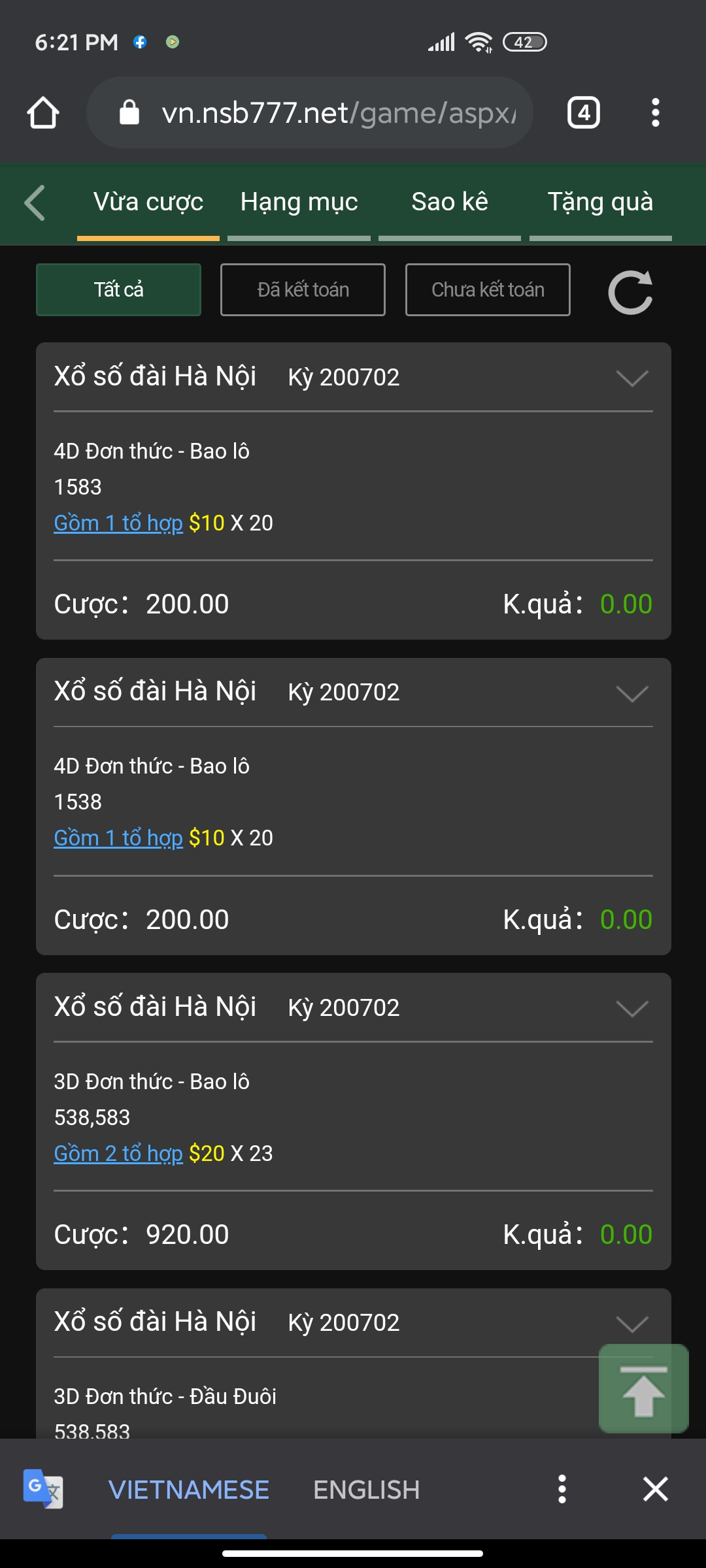706x1568 pixels.
Task: Refresh the bet list
Action: click(x=630, y=291)
